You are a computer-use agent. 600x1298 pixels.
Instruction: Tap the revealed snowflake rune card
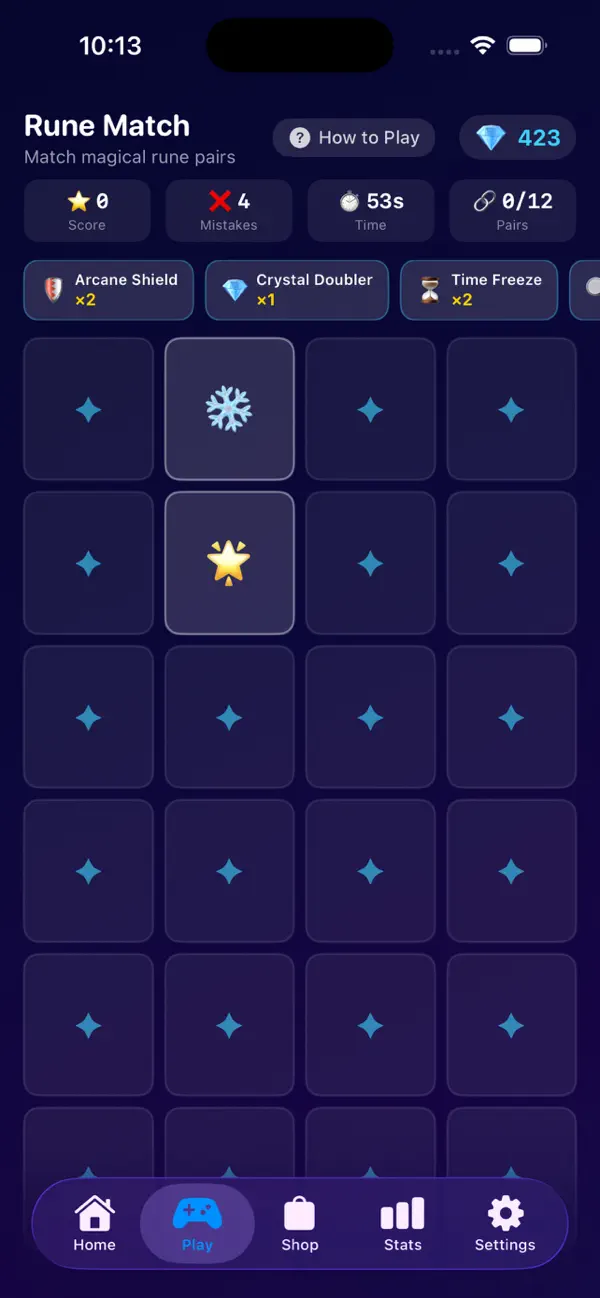[229, 409]
